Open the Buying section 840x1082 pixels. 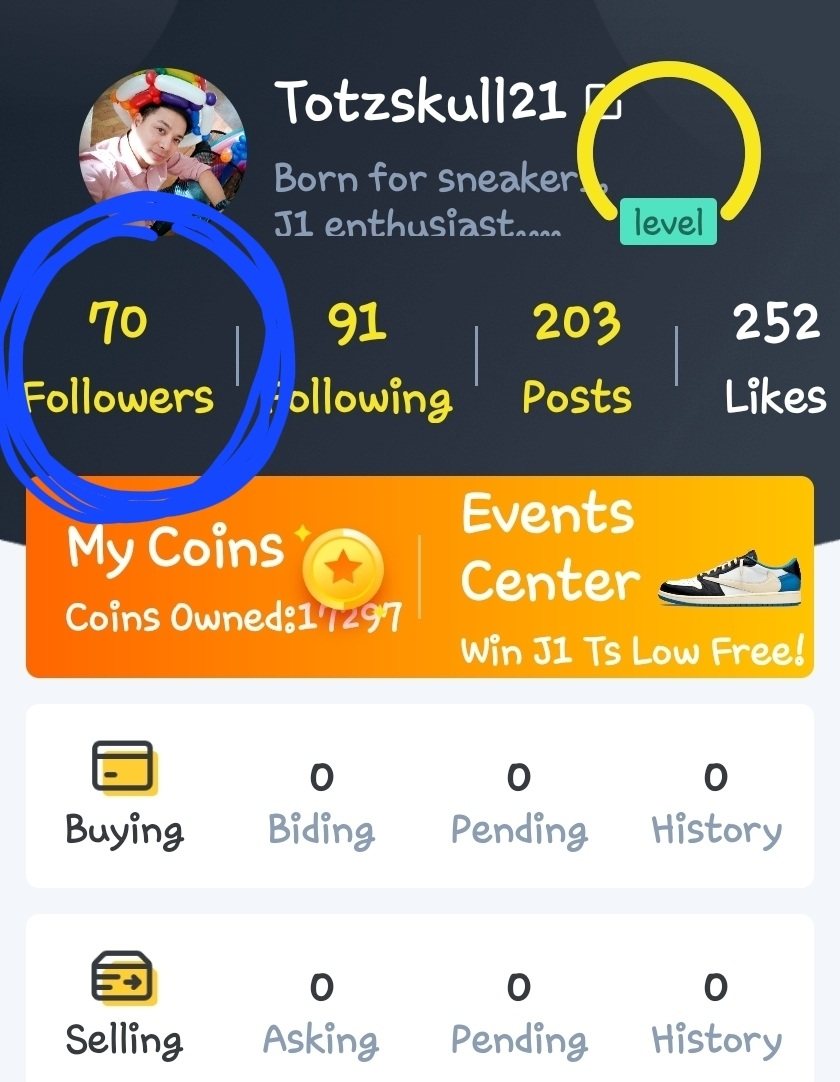click(124, 796)
